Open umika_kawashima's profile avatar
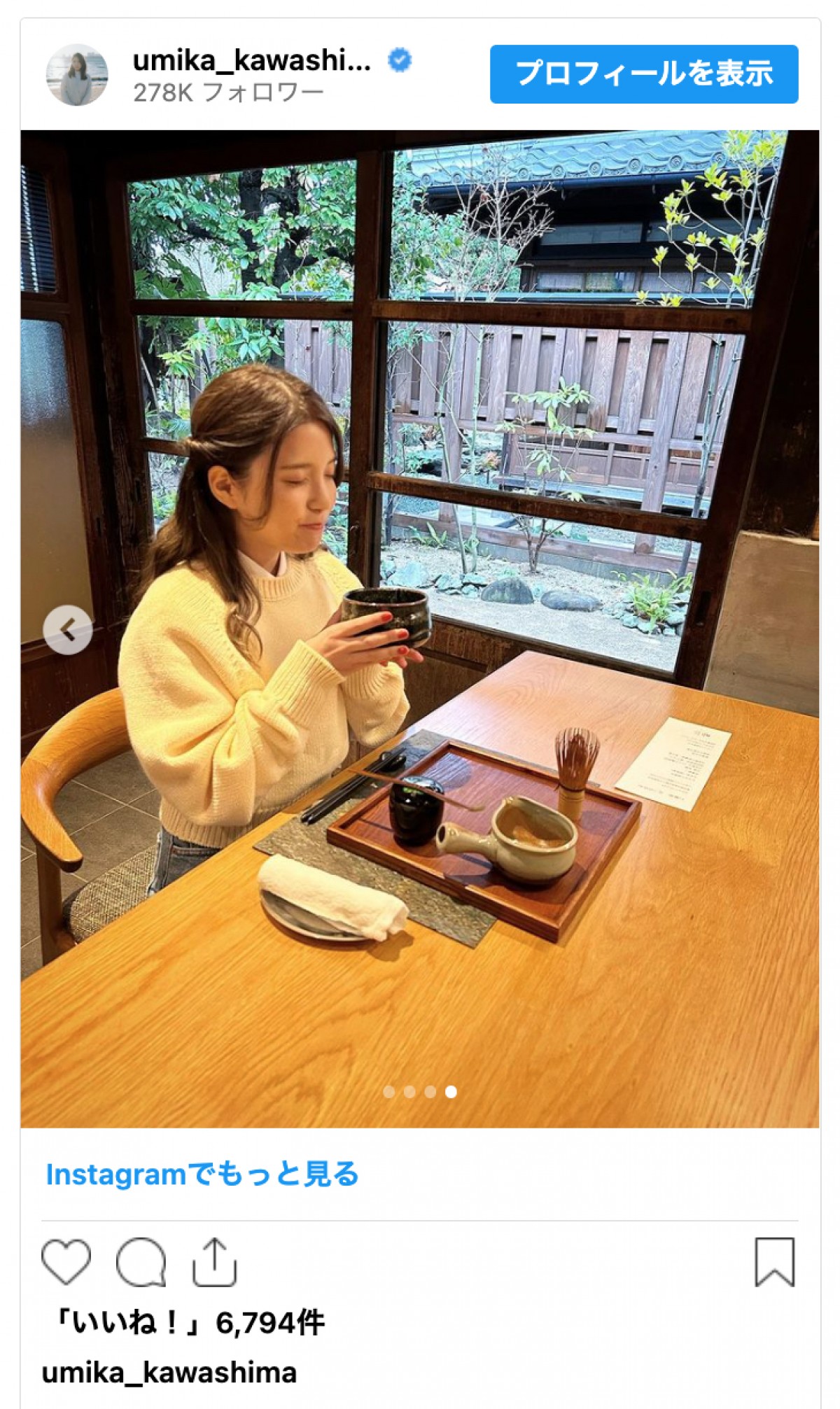Viewport: 840px width, 1409px height. click(x=77, y=75)
